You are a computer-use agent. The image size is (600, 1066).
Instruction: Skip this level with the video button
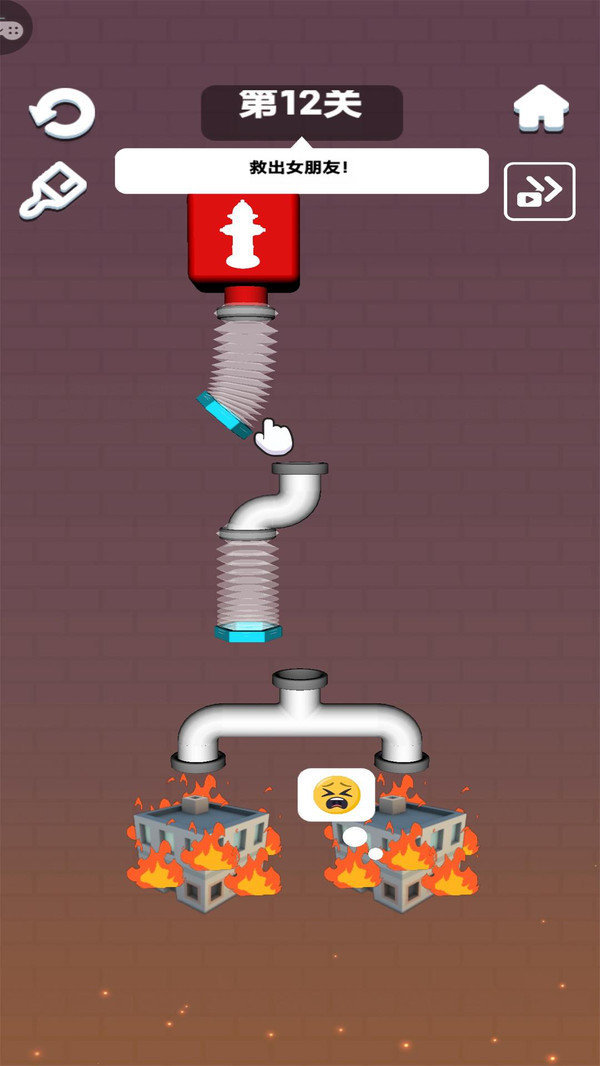(x=540, y=192)
